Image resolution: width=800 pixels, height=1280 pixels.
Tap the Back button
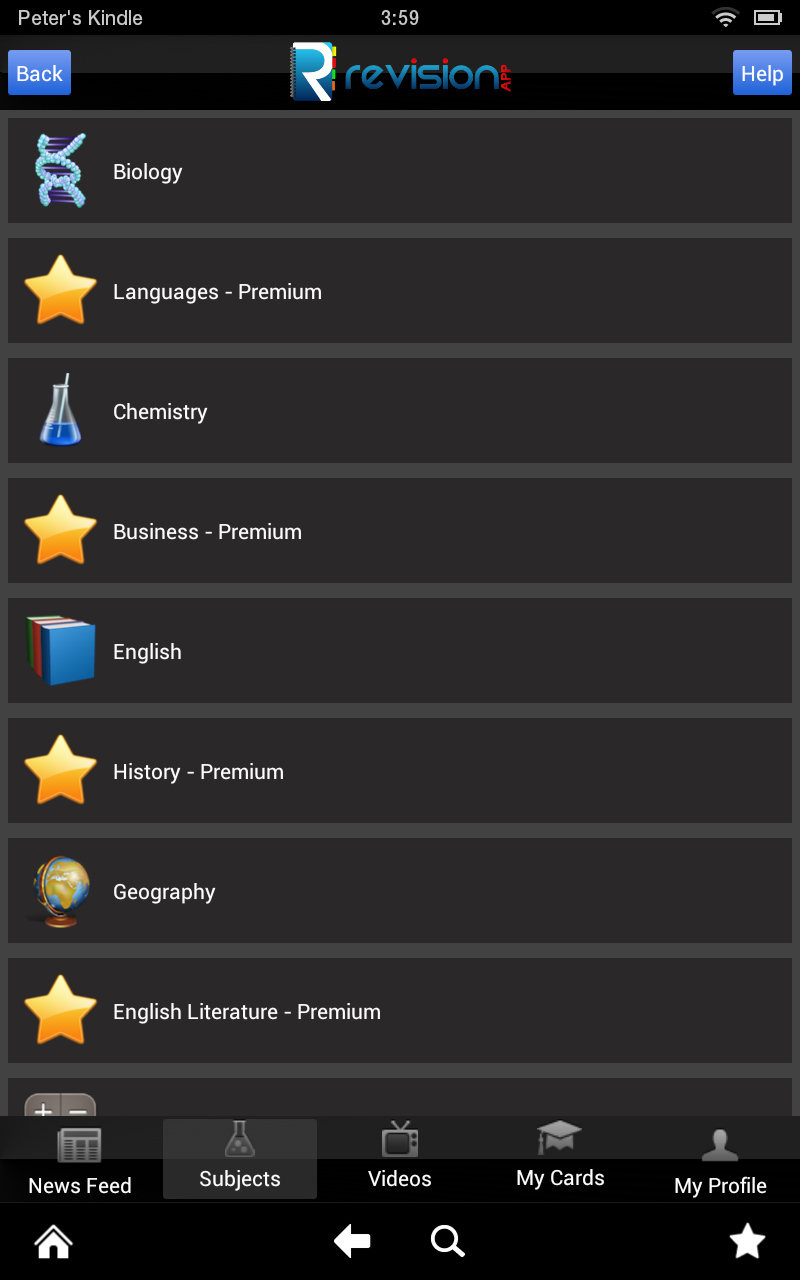coord(39,73)
